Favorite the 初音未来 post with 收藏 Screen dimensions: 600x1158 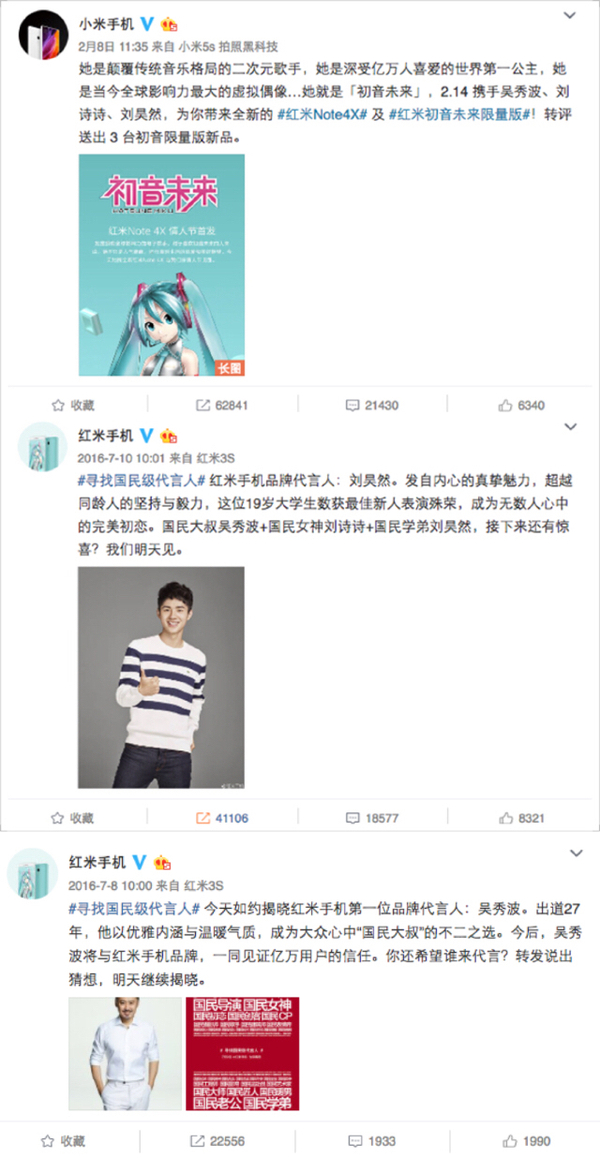click(73, 405)
